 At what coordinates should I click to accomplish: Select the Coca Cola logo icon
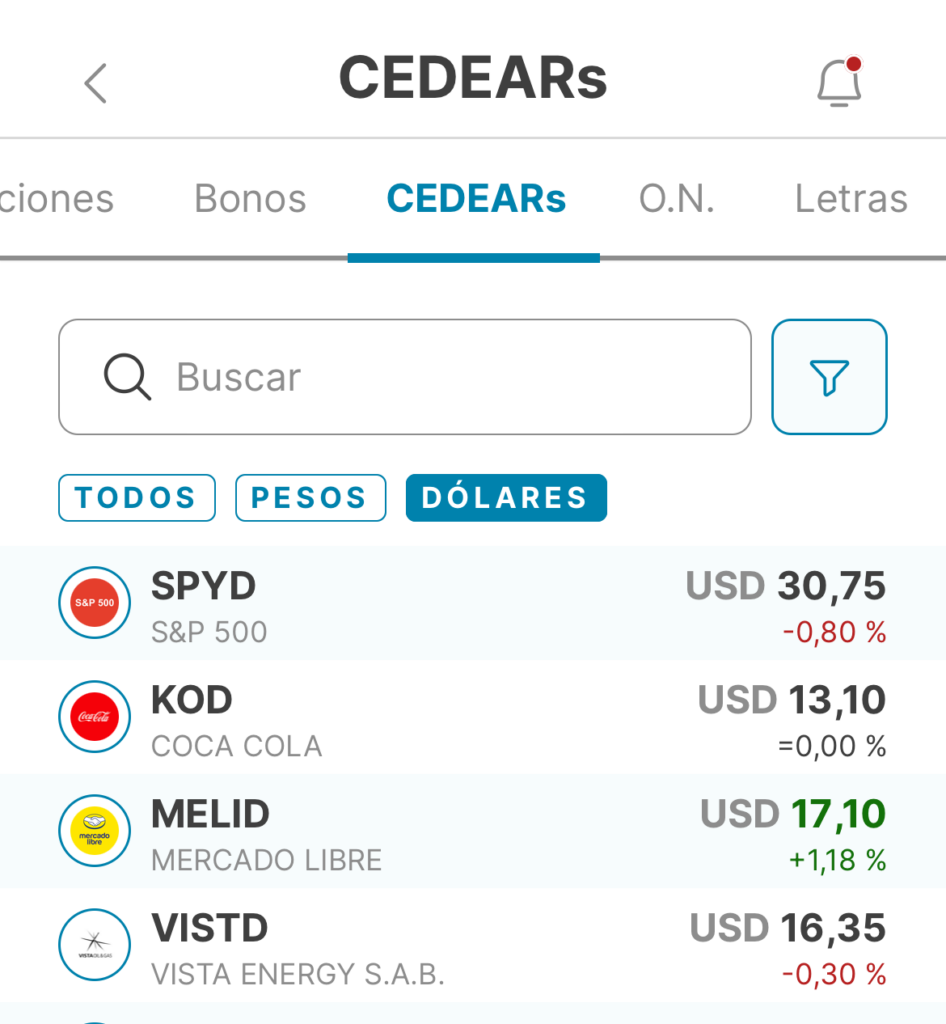pos(94,717)
